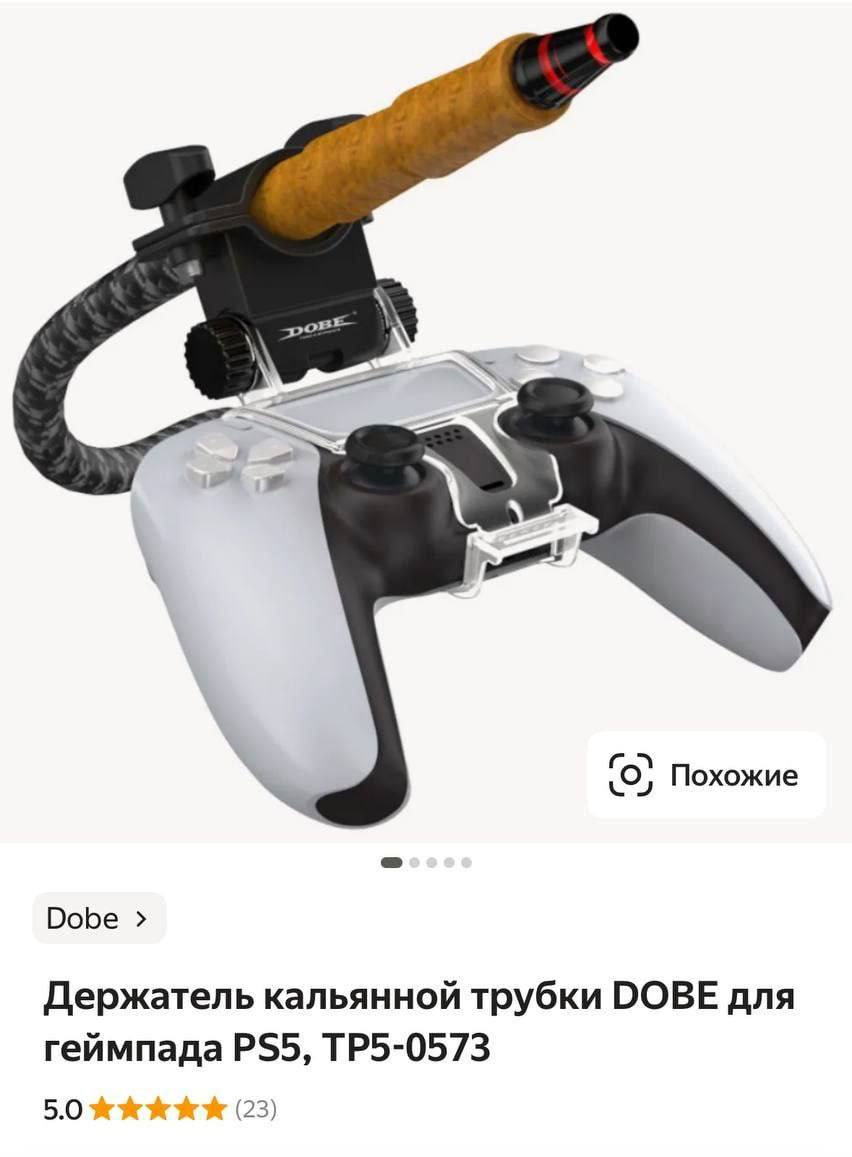The width and height of the screenshot is (852, 1157).
Task: Open the 5.0 star rating reviews
Action: click(x=160, y=1109)
